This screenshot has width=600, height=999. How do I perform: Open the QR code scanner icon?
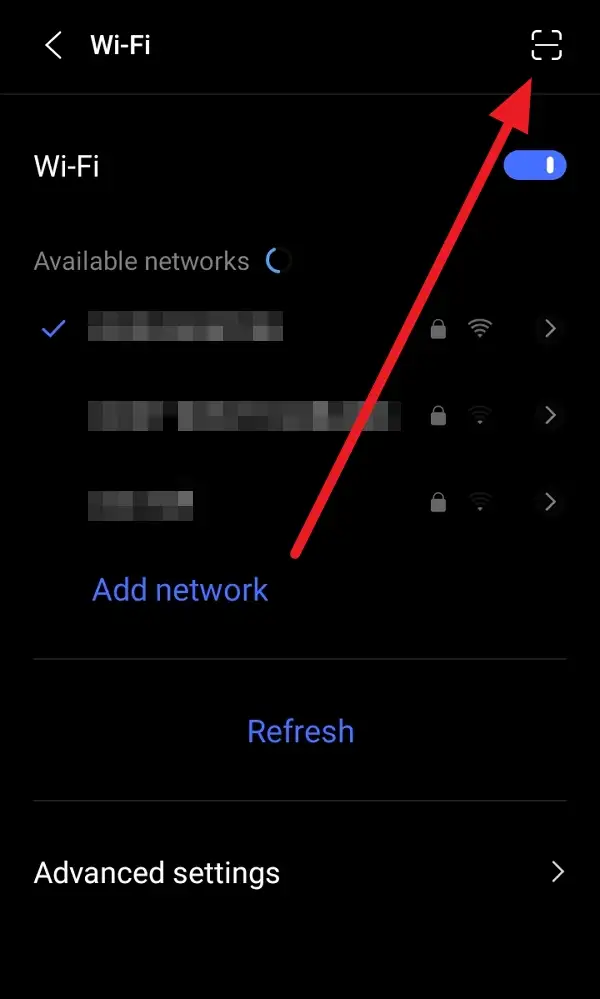[x=546, y=45]
